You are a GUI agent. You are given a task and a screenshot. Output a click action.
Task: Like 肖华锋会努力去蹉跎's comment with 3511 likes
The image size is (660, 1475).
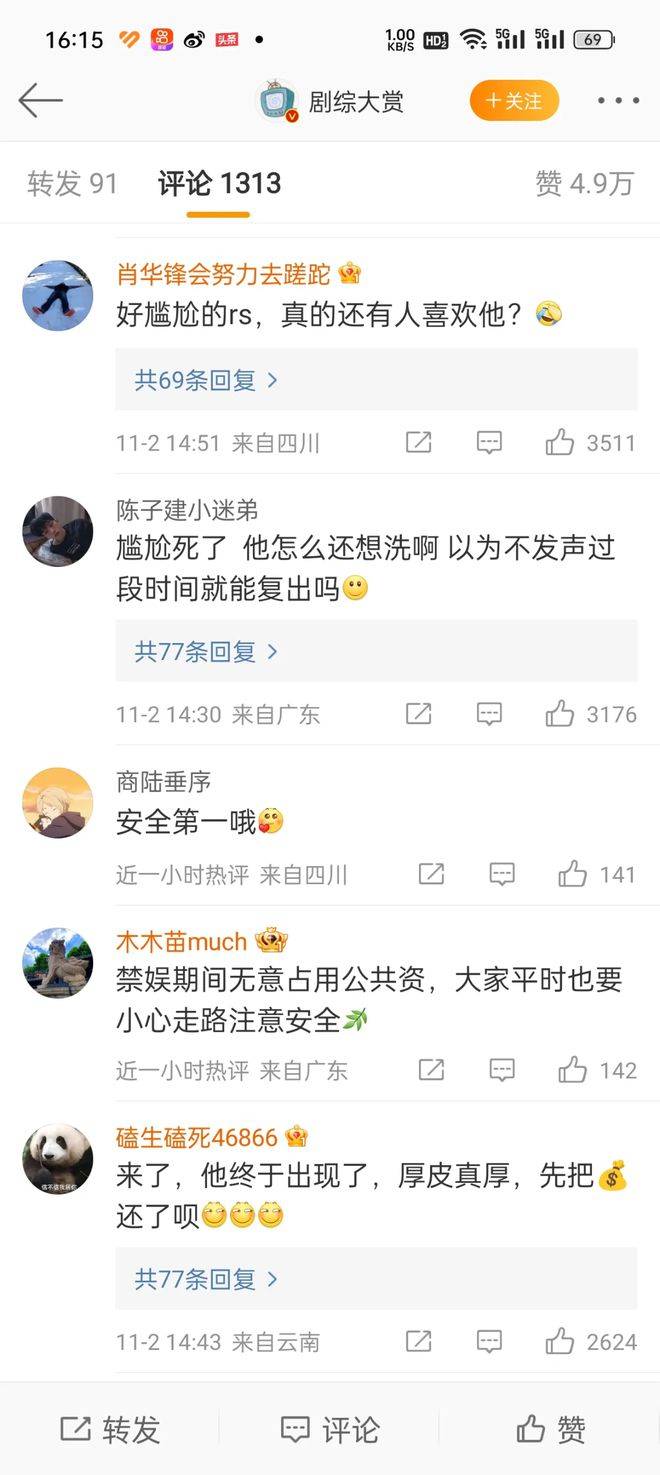590,443
